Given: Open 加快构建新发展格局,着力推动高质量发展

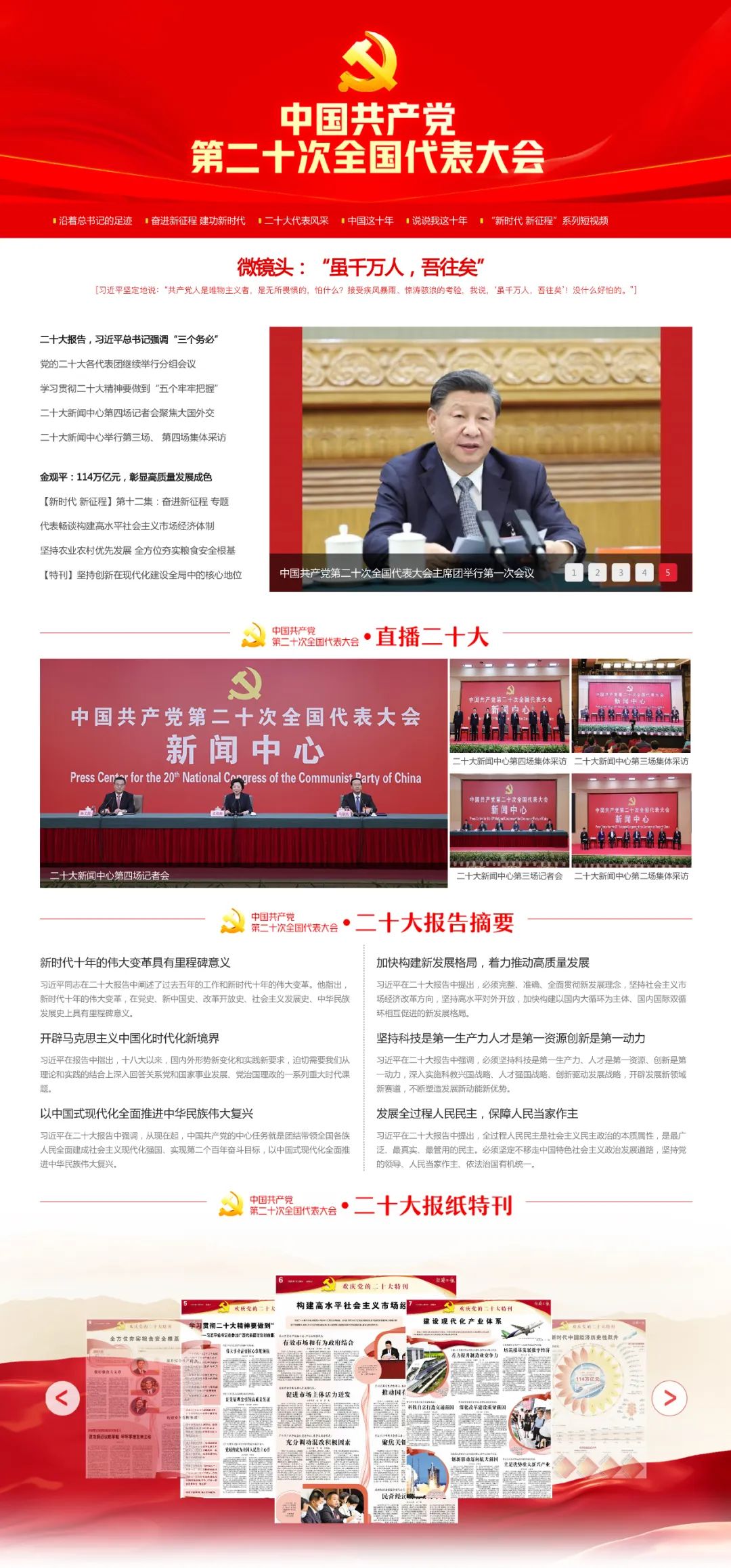Looking at the screenshot, I should tap(483, 963).
